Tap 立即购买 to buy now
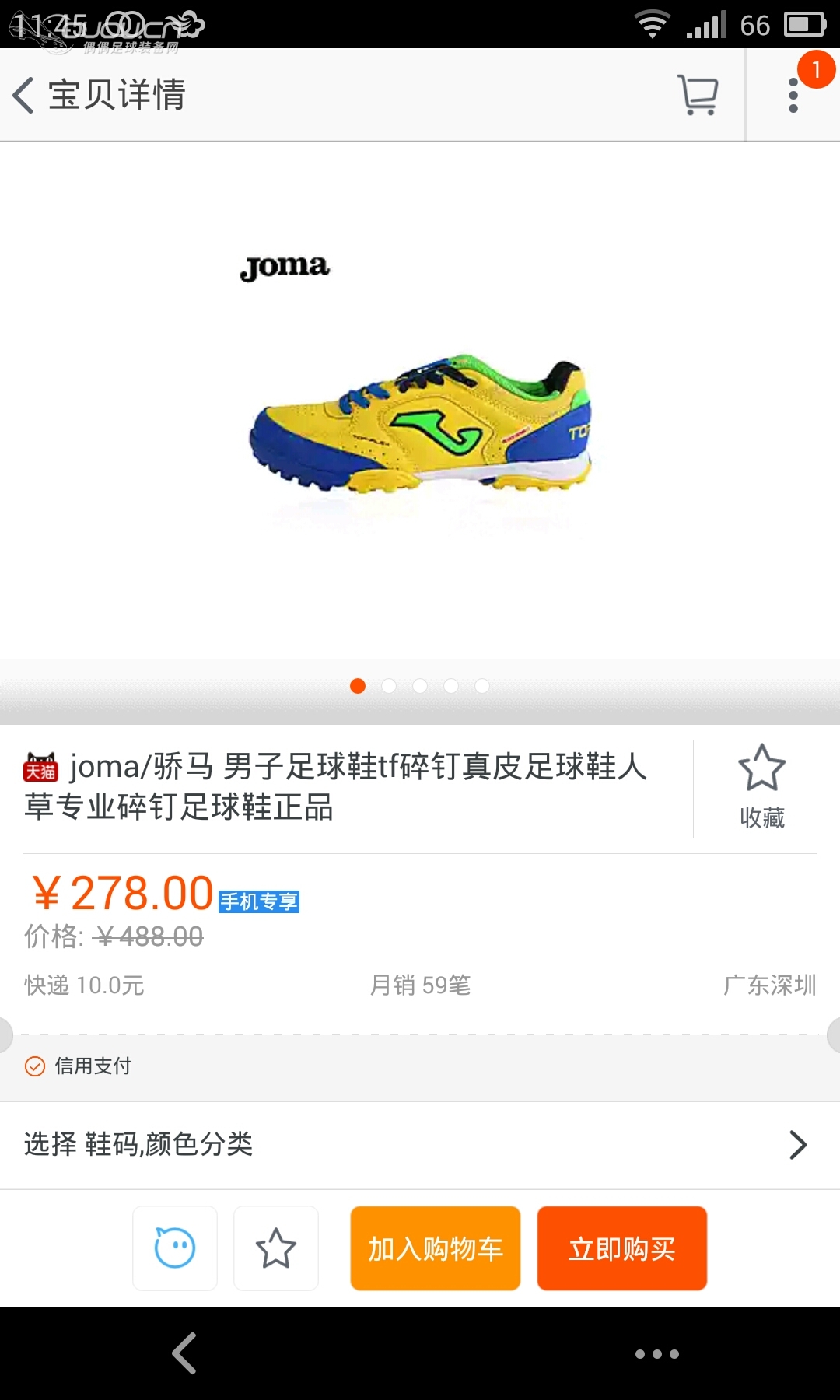 (621, 1248)
